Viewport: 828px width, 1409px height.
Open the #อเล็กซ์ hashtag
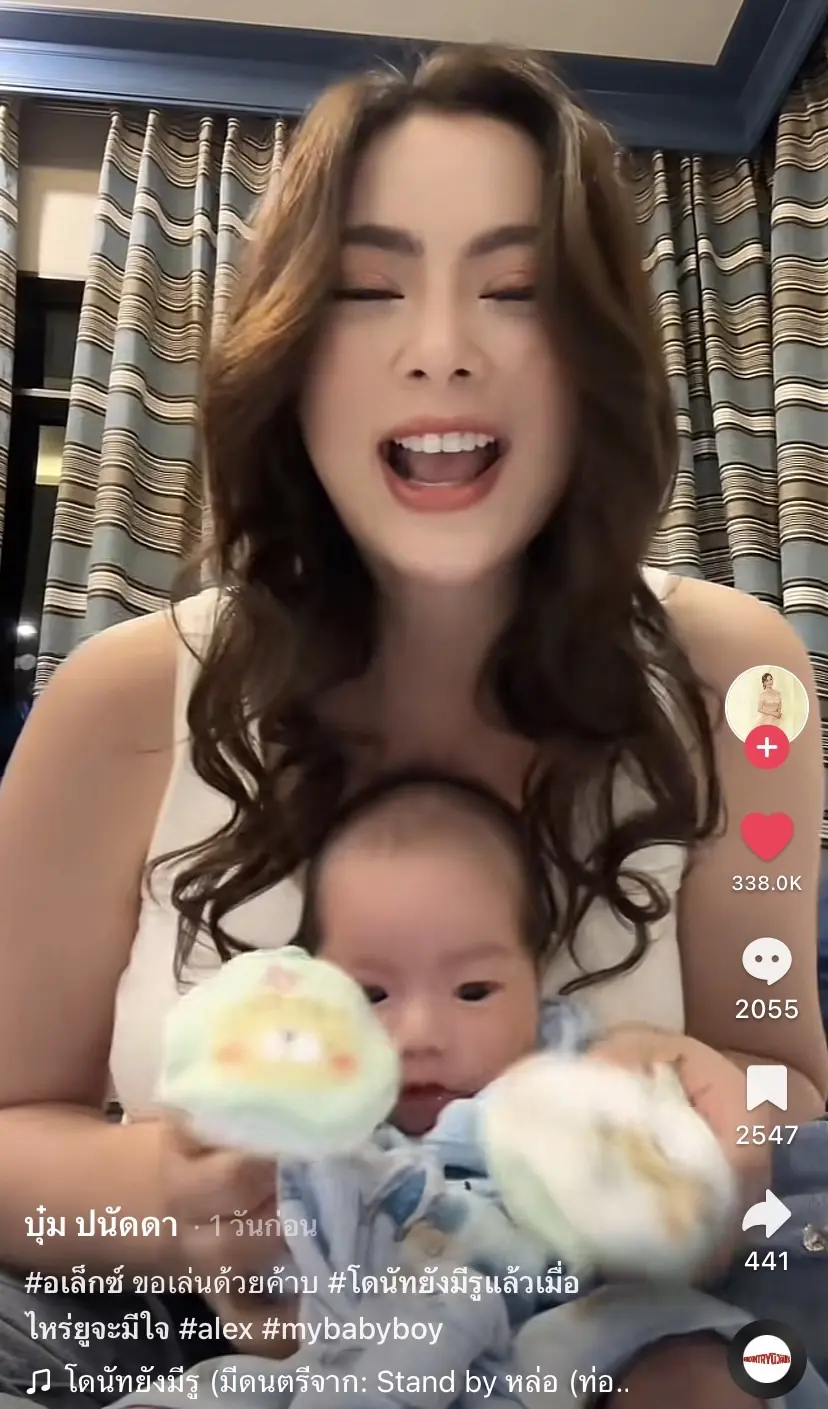[x=74, y=1283]
